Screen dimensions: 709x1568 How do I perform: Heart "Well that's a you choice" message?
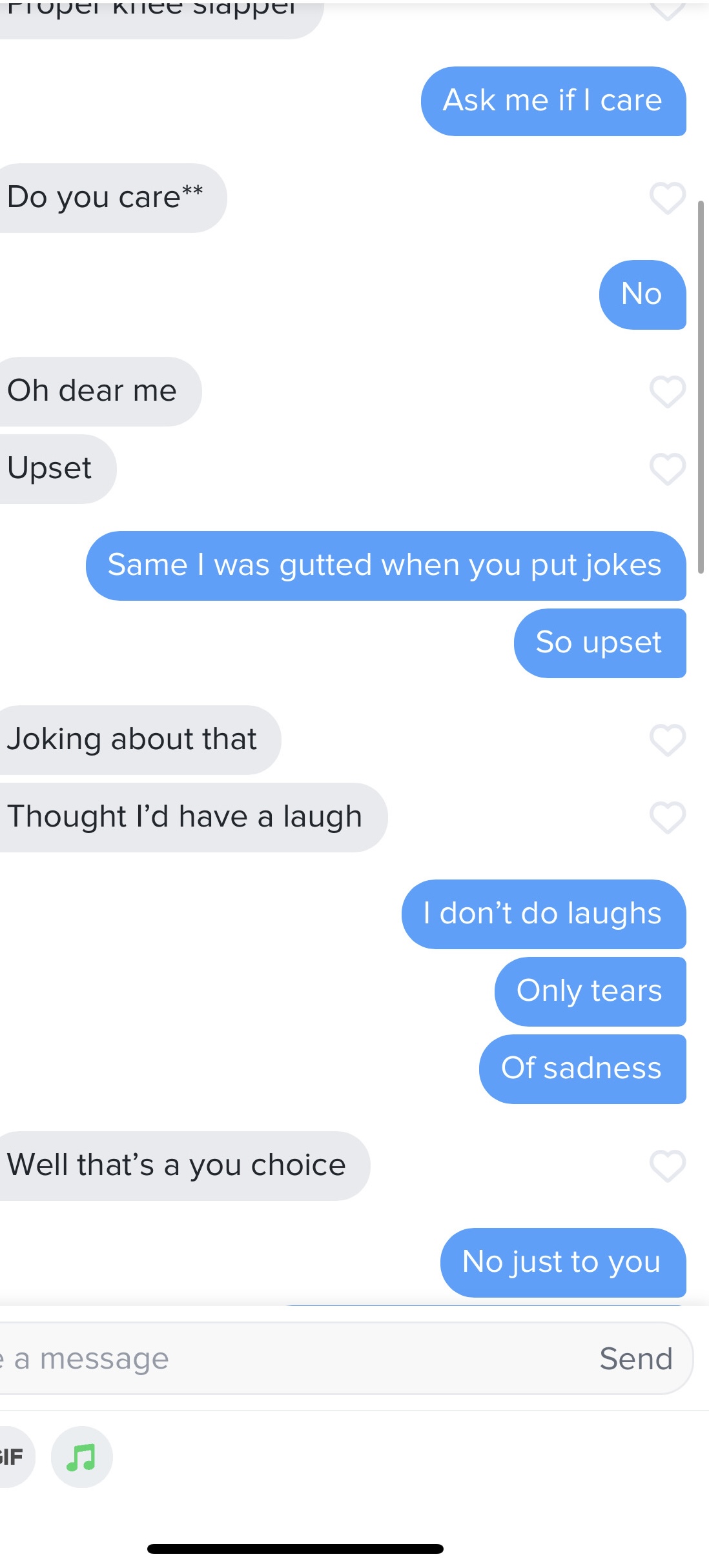pos(667,1166)
